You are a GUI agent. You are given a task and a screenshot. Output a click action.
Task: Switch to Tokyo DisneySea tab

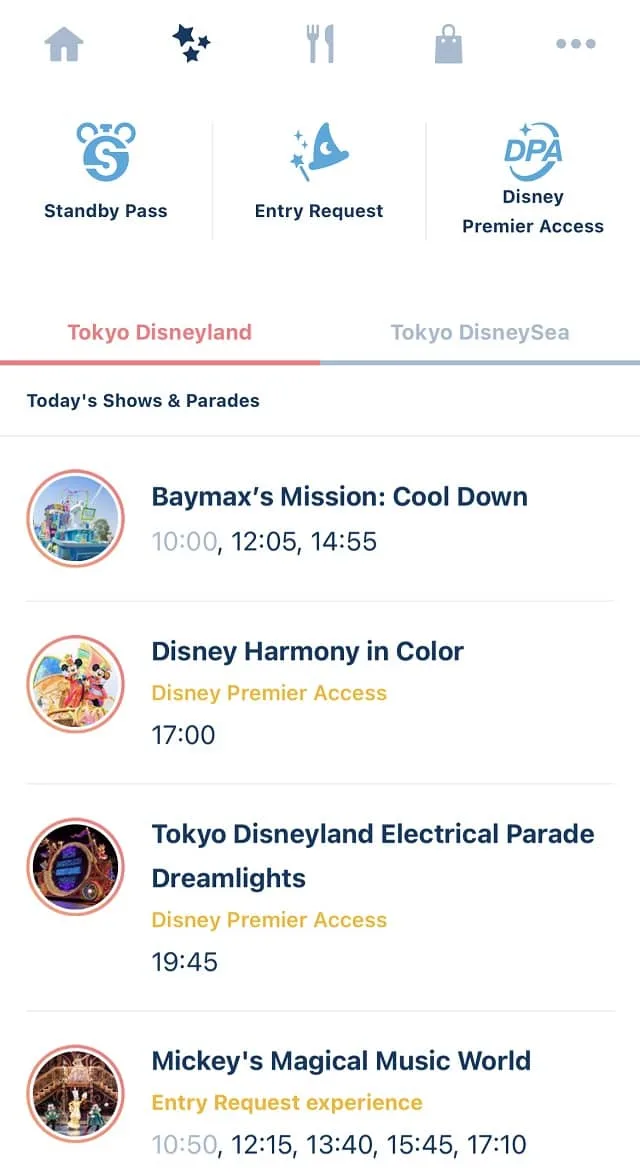tap(480, 333)
